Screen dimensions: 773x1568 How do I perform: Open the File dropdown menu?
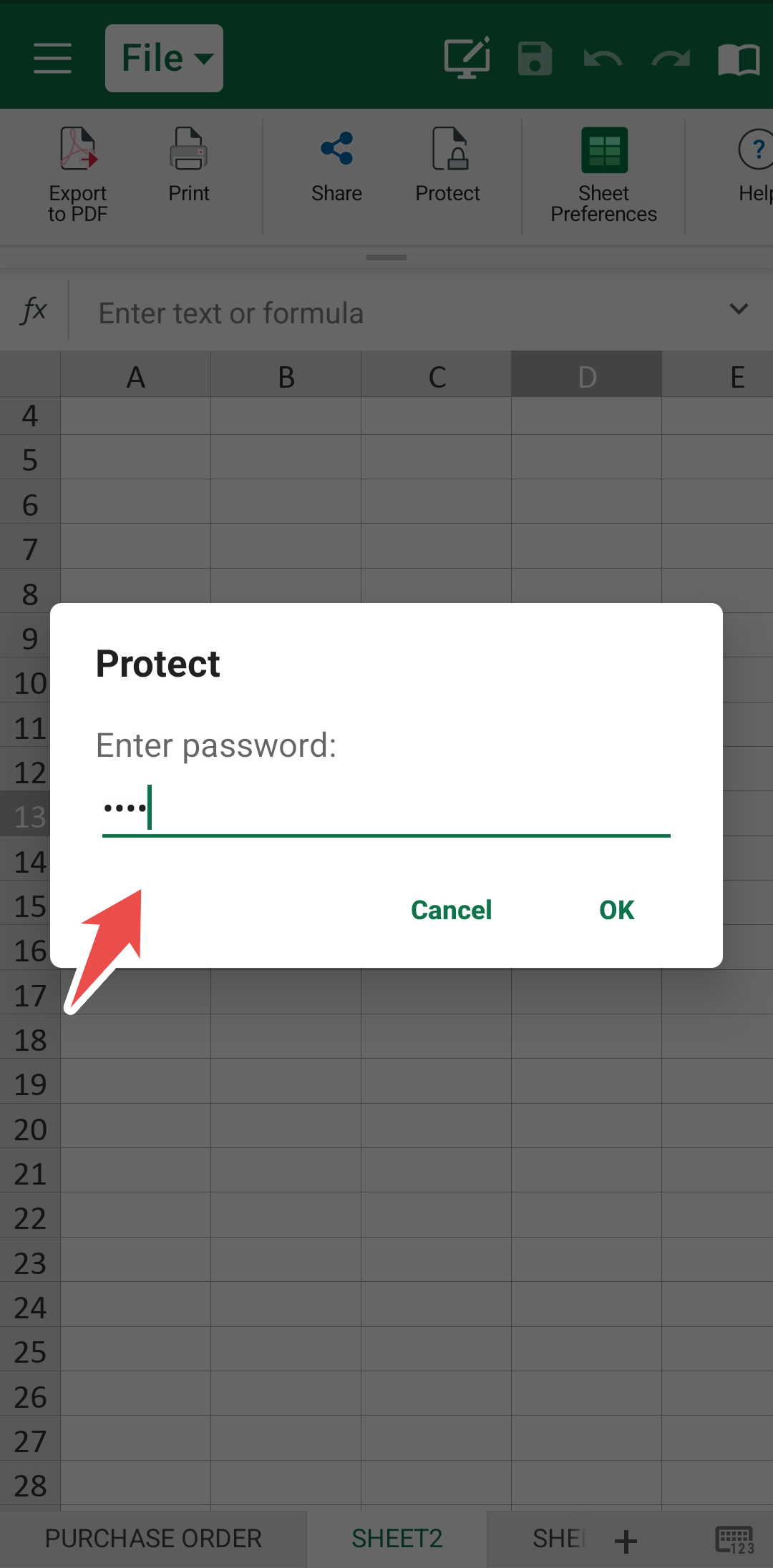(164, 58)
